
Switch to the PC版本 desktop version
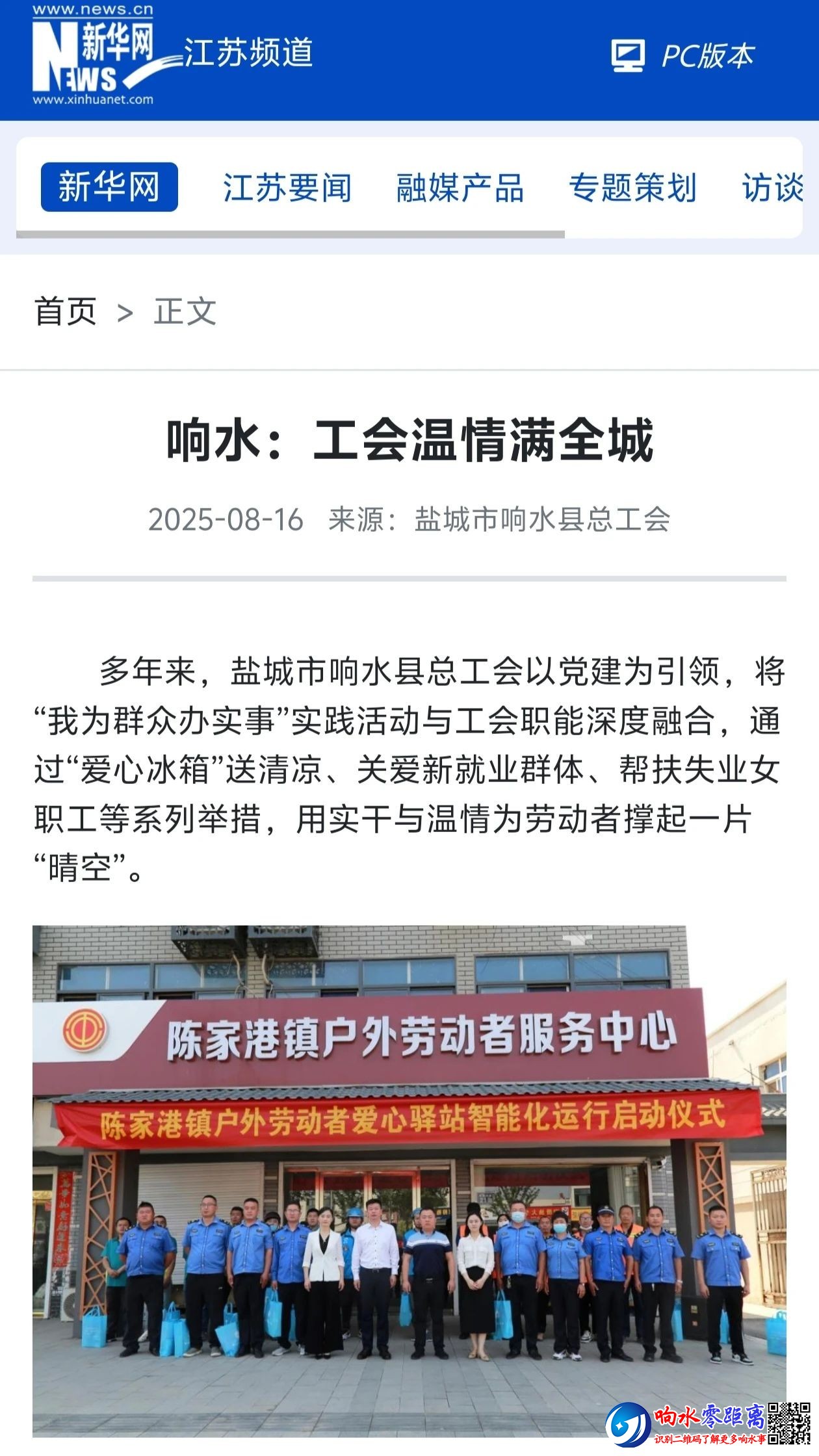[x=683, y=56]
